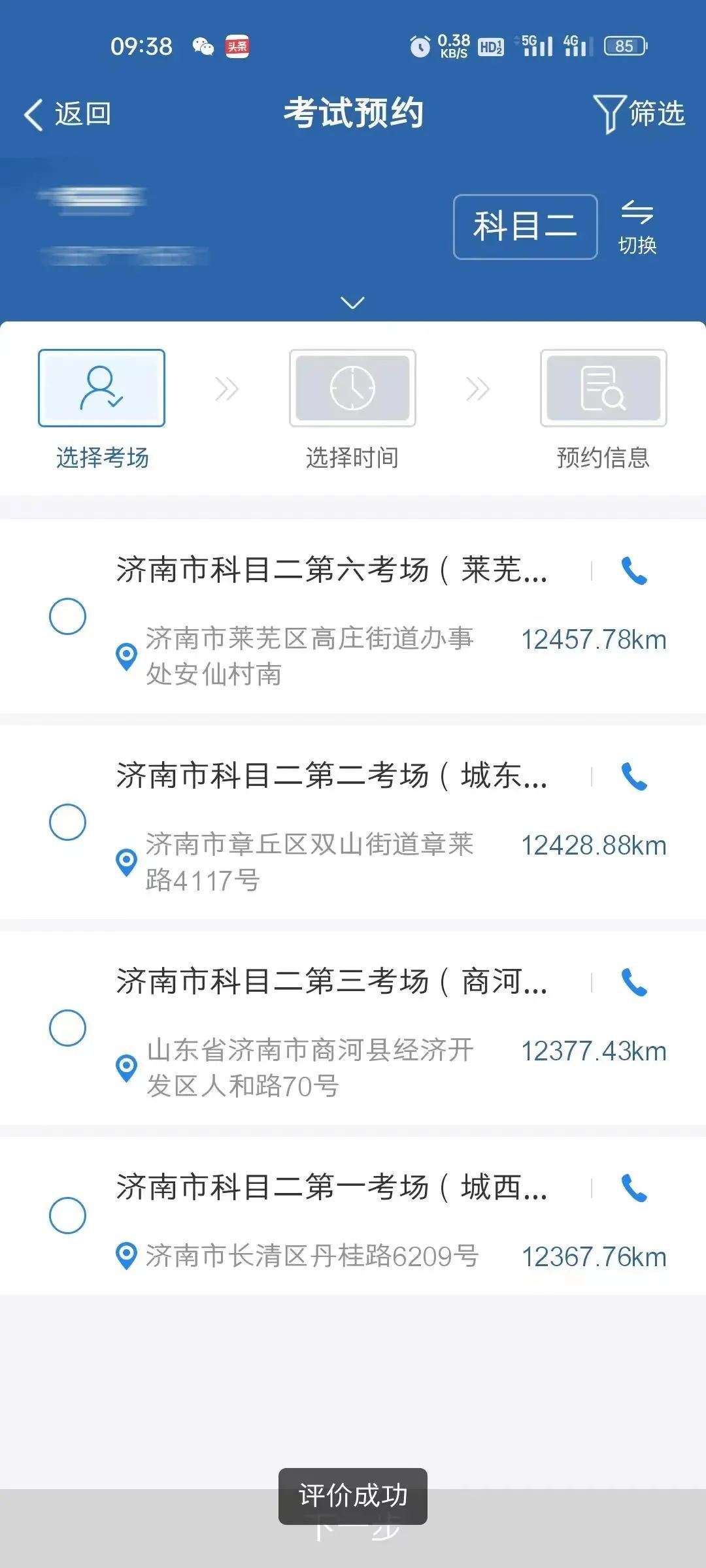Call the 第一考场 (城西) test site

pos(633,1188)
